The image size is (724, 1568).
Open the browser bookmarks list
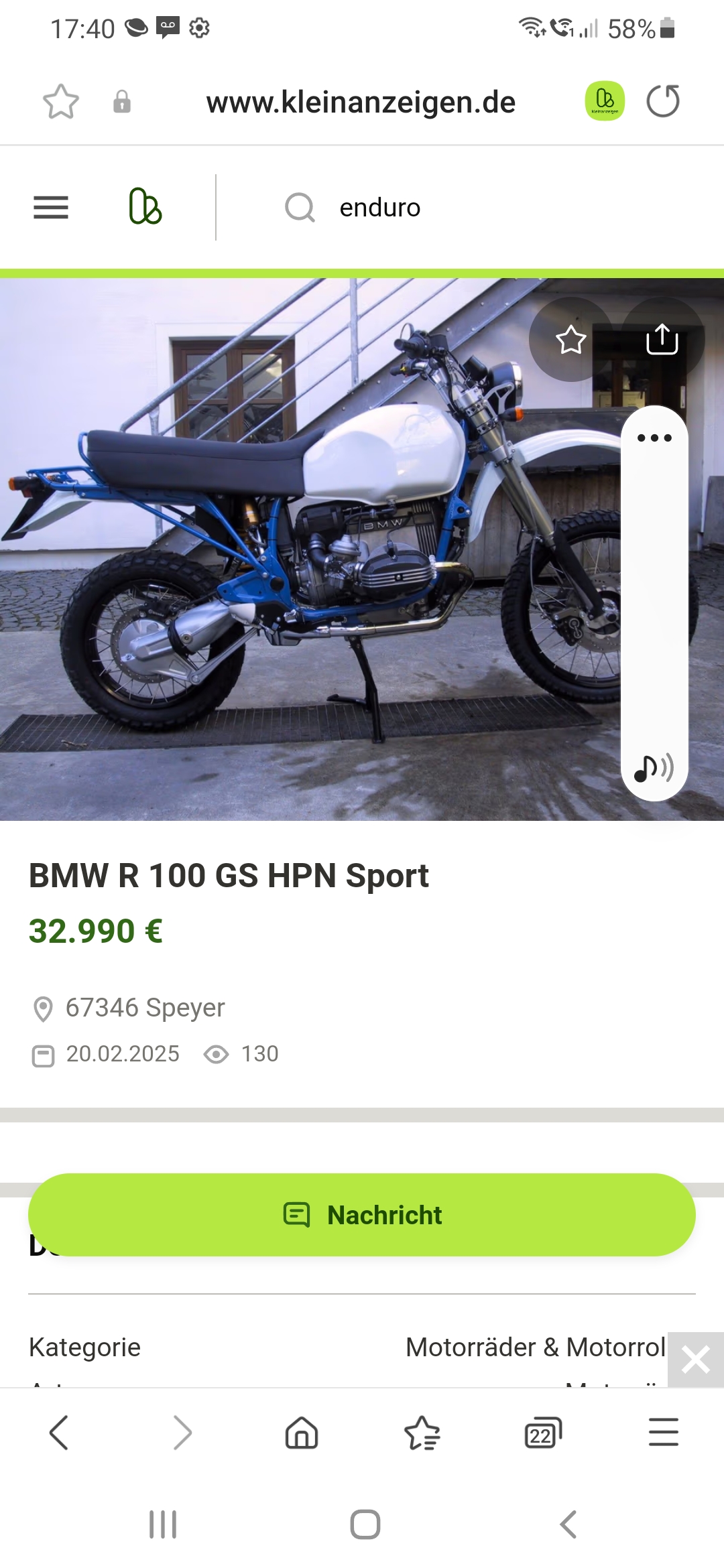click(x=422, y=1433)
